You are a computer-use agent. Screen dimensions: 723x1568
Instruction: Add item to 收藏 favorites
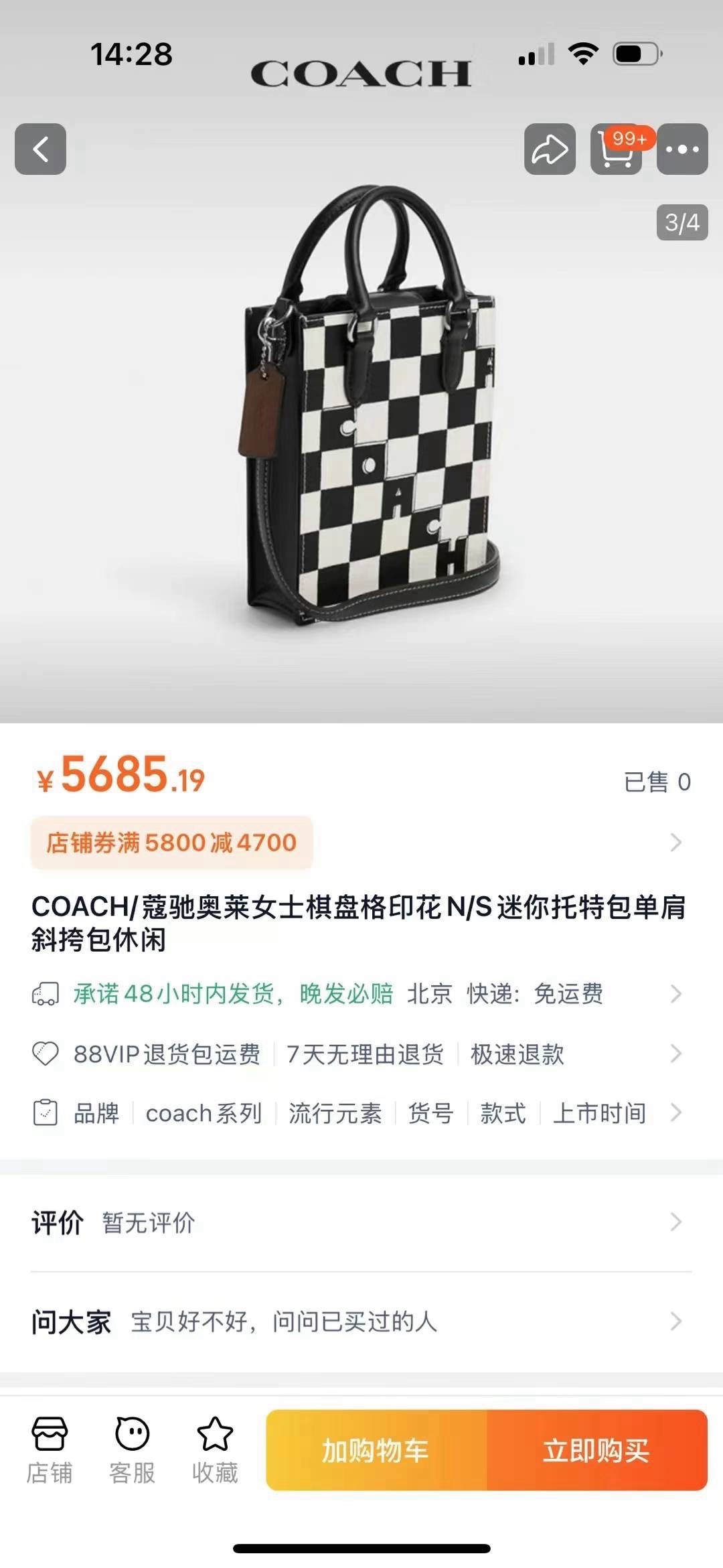tap(215, 1451)
